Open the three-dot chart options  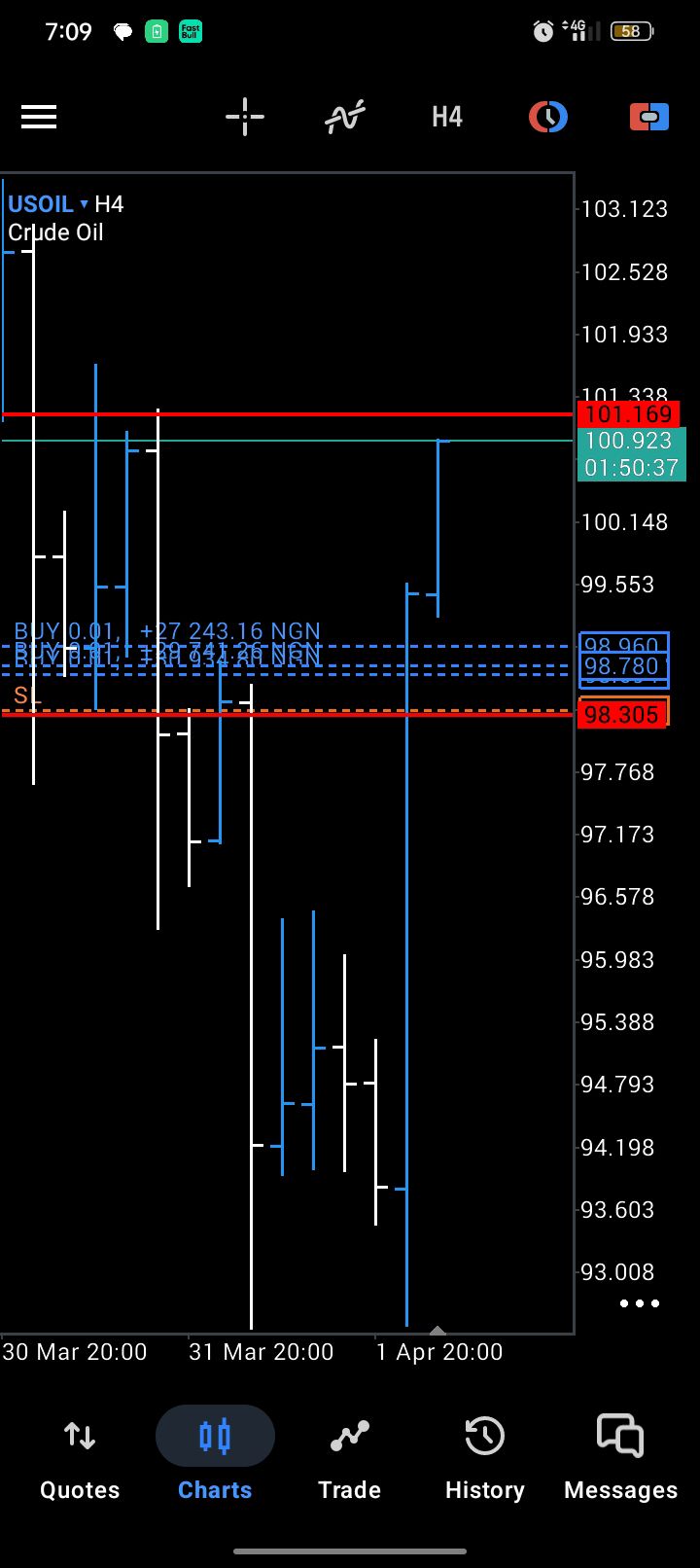[x=640, y=1303]
